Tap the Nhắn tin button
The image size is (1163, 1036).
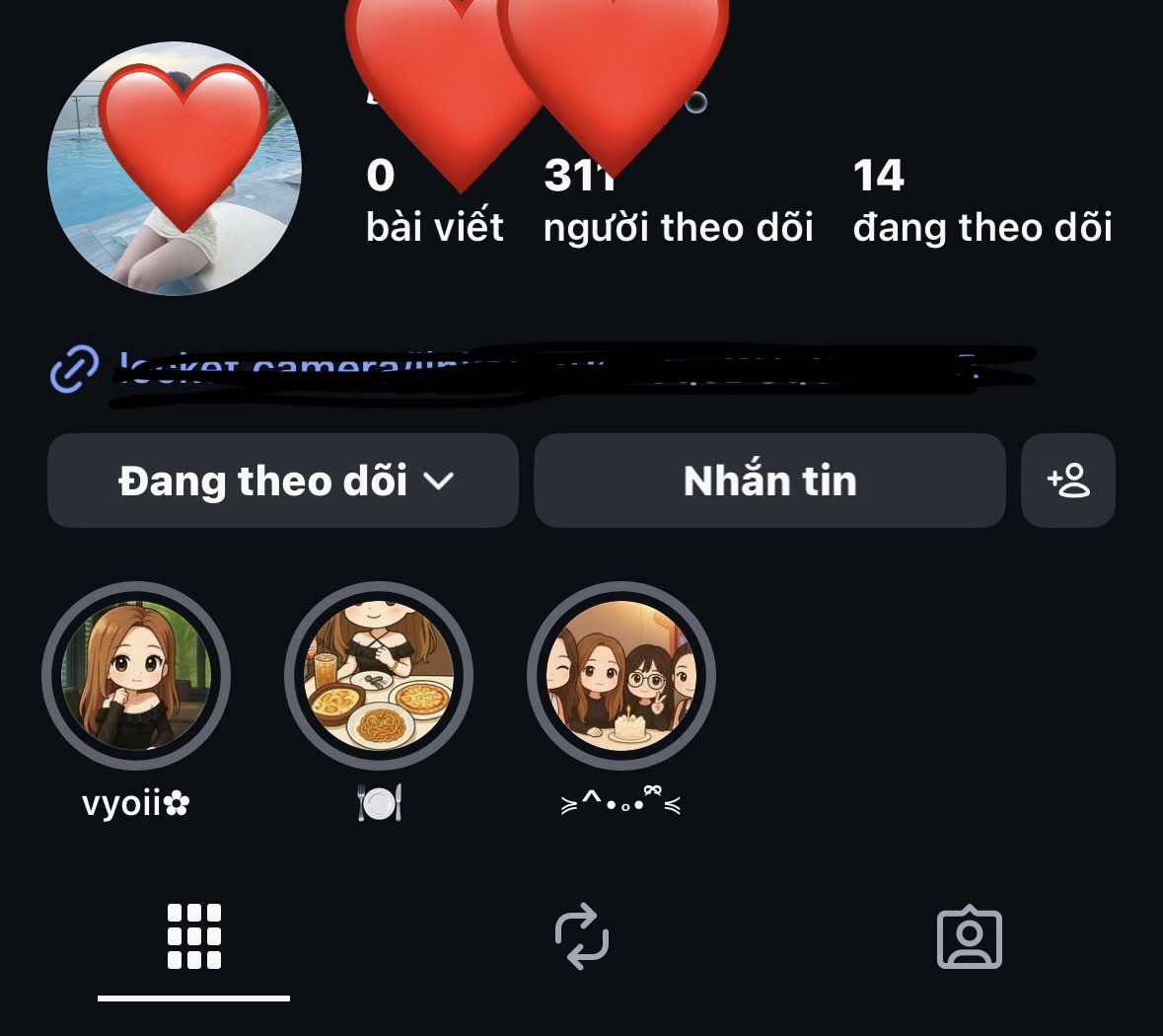[769, 481]
